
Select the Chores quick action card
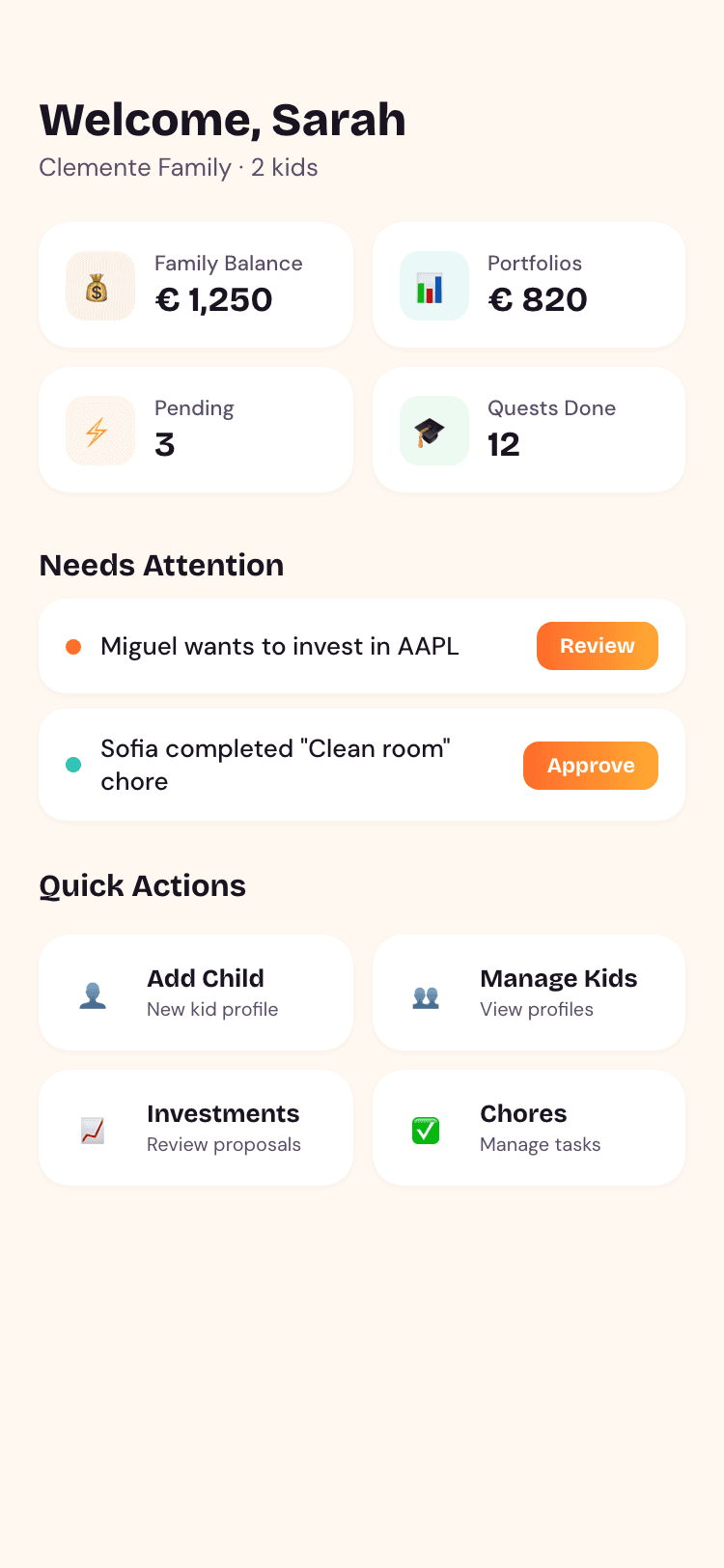point(529,1128)
